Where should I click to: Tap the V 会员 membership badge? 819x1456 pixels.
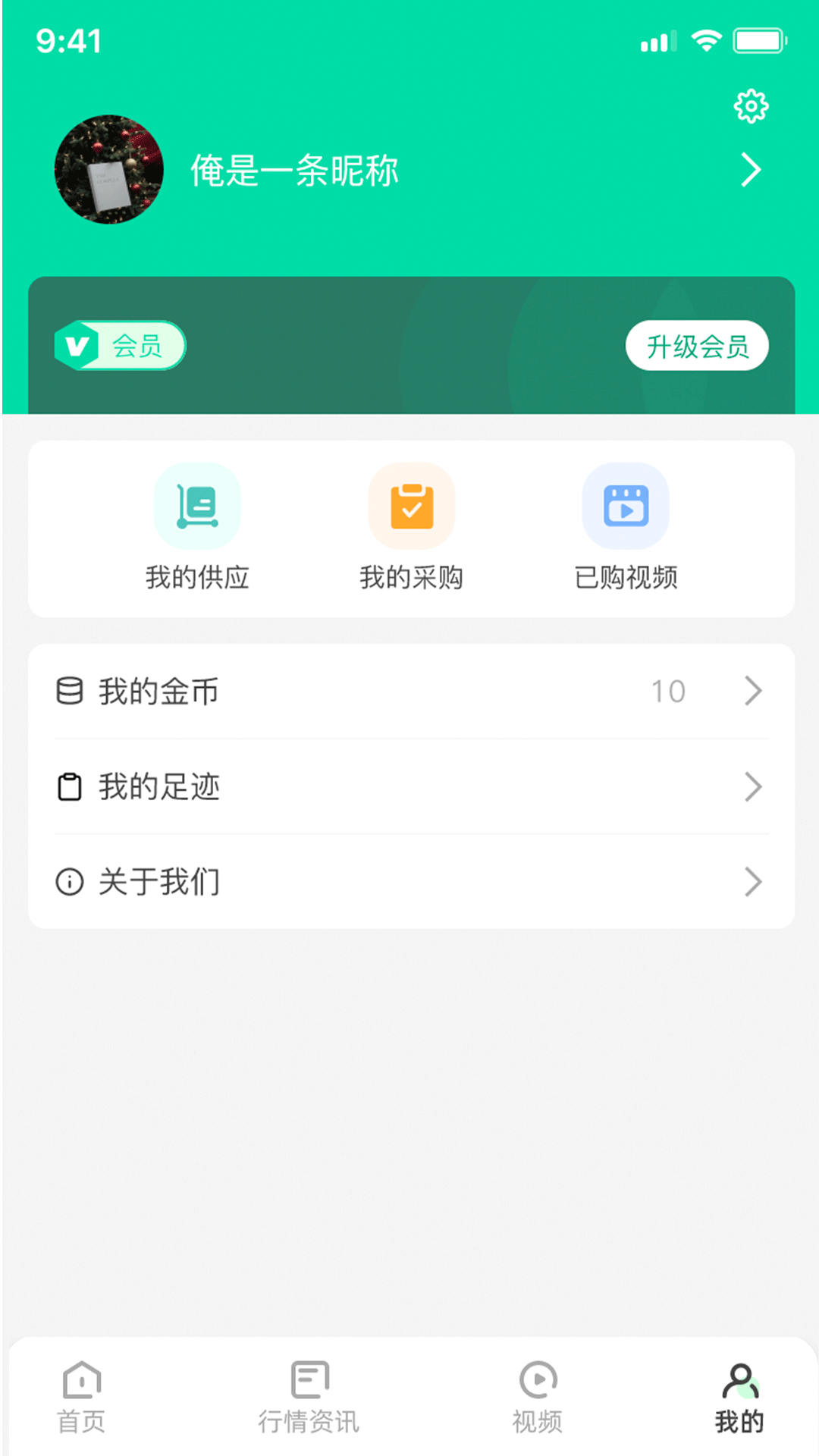(120, 346)
